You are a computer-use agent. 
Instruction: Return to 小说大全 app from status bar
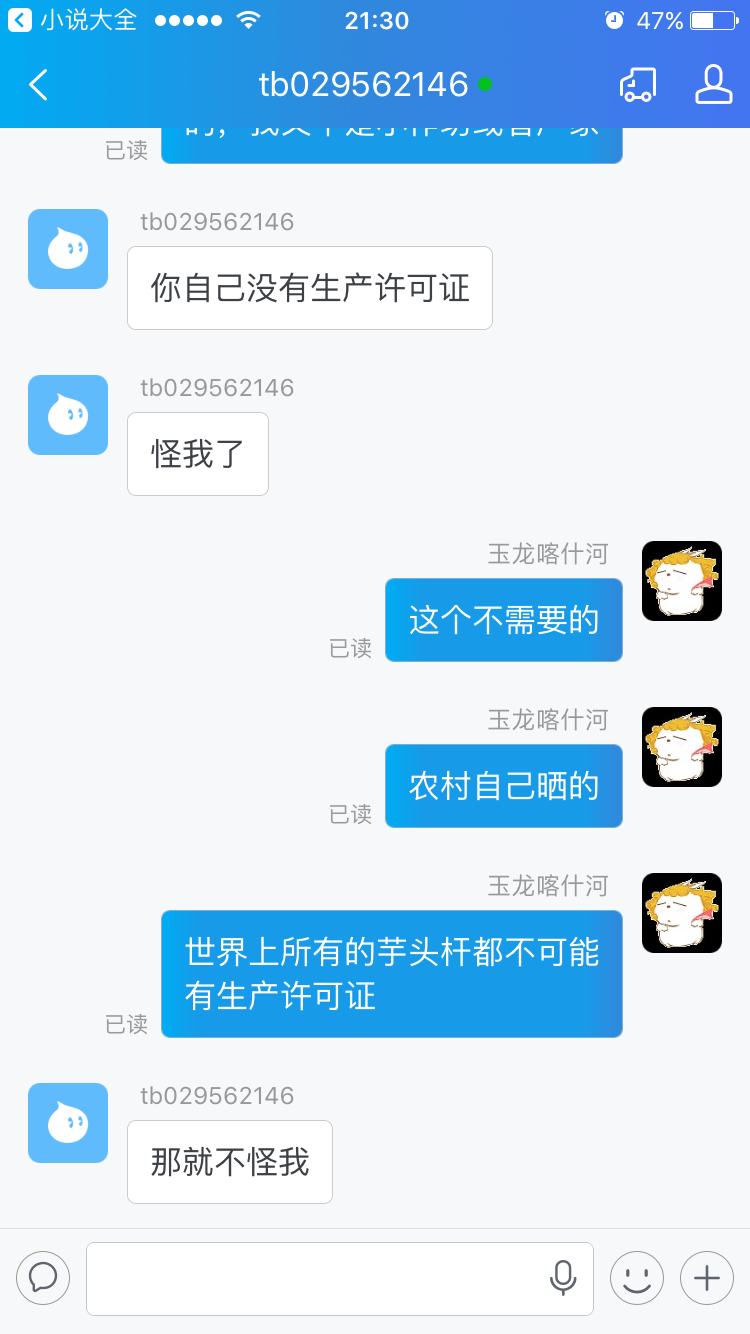[70, 20]
